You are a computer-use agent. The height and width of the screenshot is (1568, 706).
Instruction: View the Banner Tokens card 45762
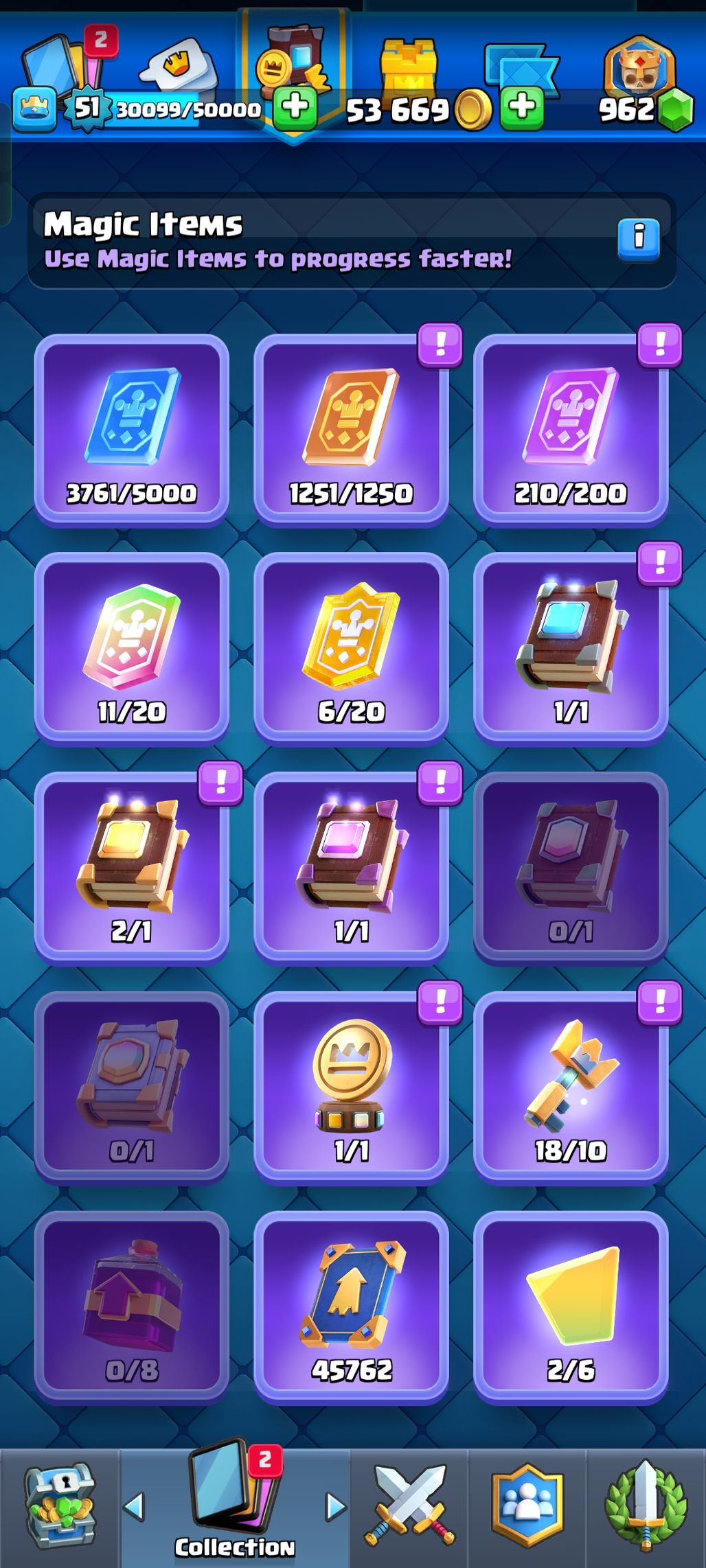[x=351, y=1306]
